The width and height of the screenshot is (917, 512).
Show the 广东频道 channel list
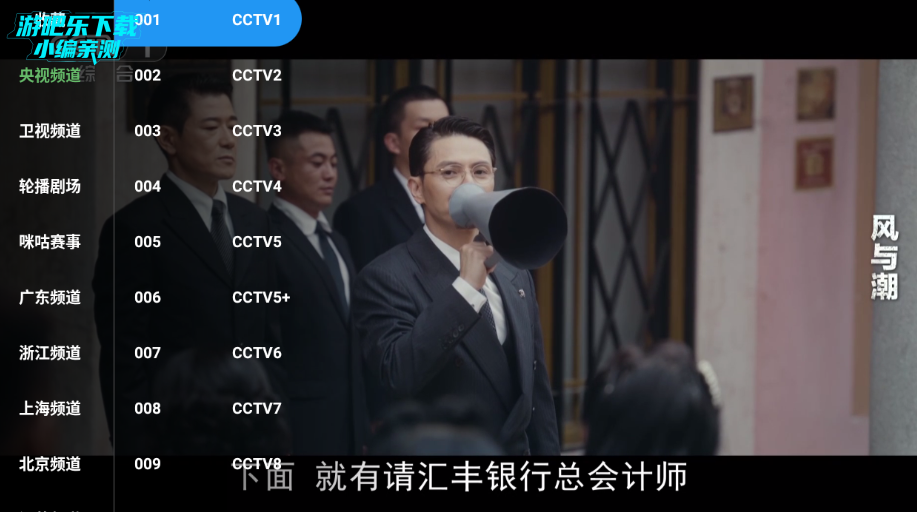tap(50, 297)
